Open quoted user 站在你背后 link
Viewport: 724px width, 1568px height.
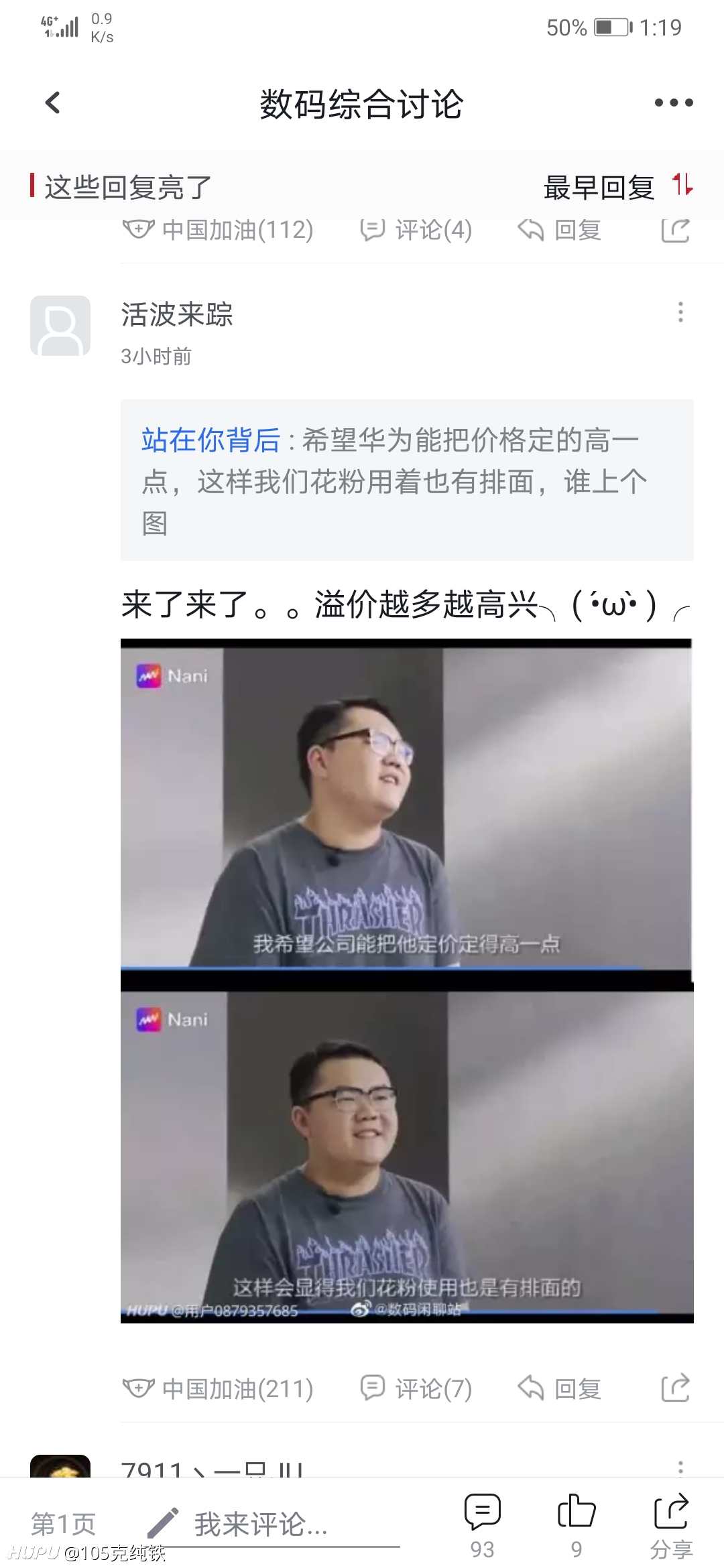[210, 440]
